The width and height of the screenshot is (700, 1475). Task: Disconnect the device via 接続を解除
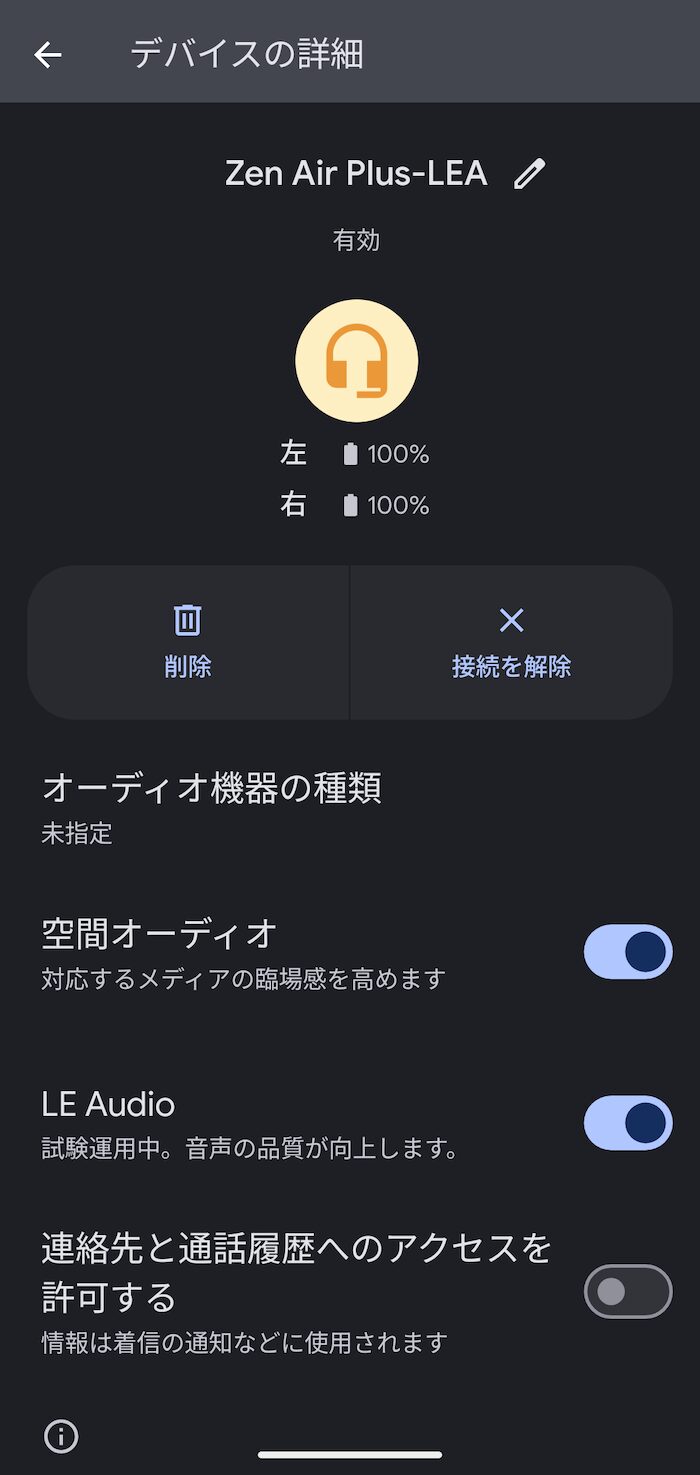[x=511, y=642]
